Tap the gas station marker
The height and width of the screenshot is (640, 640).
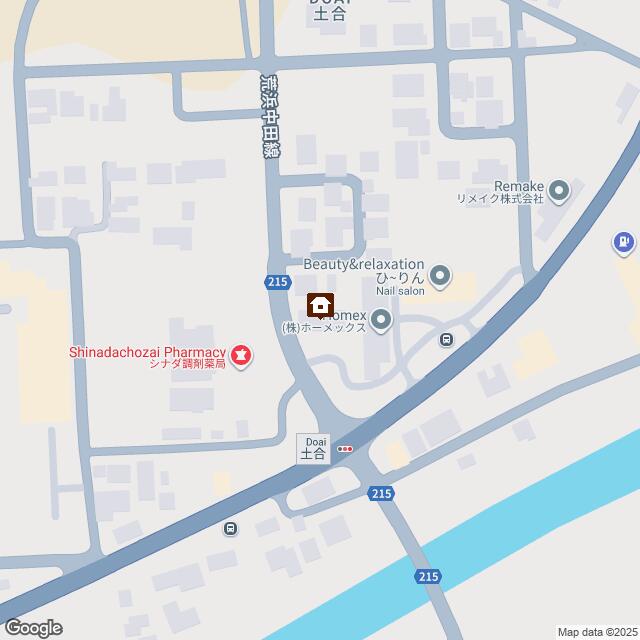point(625,243)
